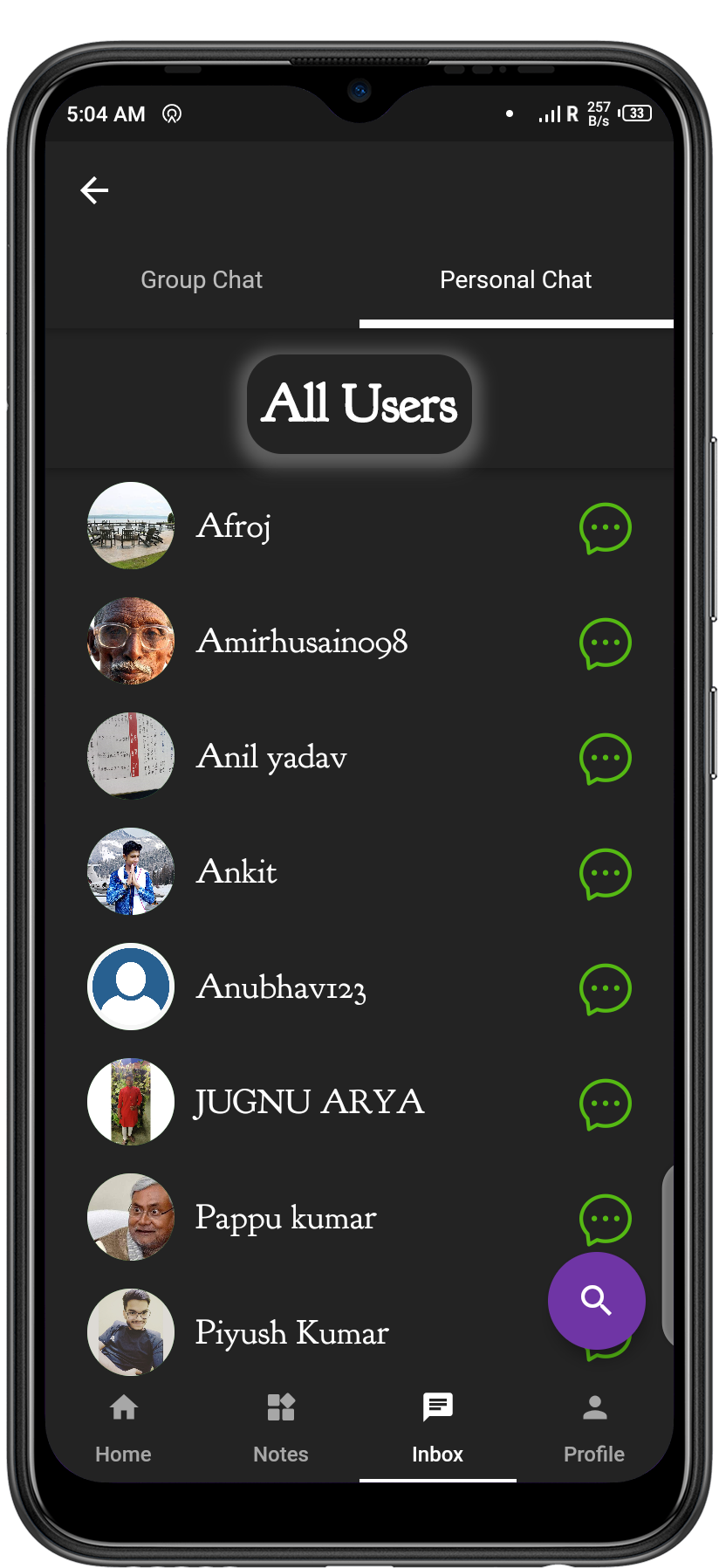Switch to the Profile tab
Screen dimensions: 719x1568
pyautogui.click(x=594, y=1428)
